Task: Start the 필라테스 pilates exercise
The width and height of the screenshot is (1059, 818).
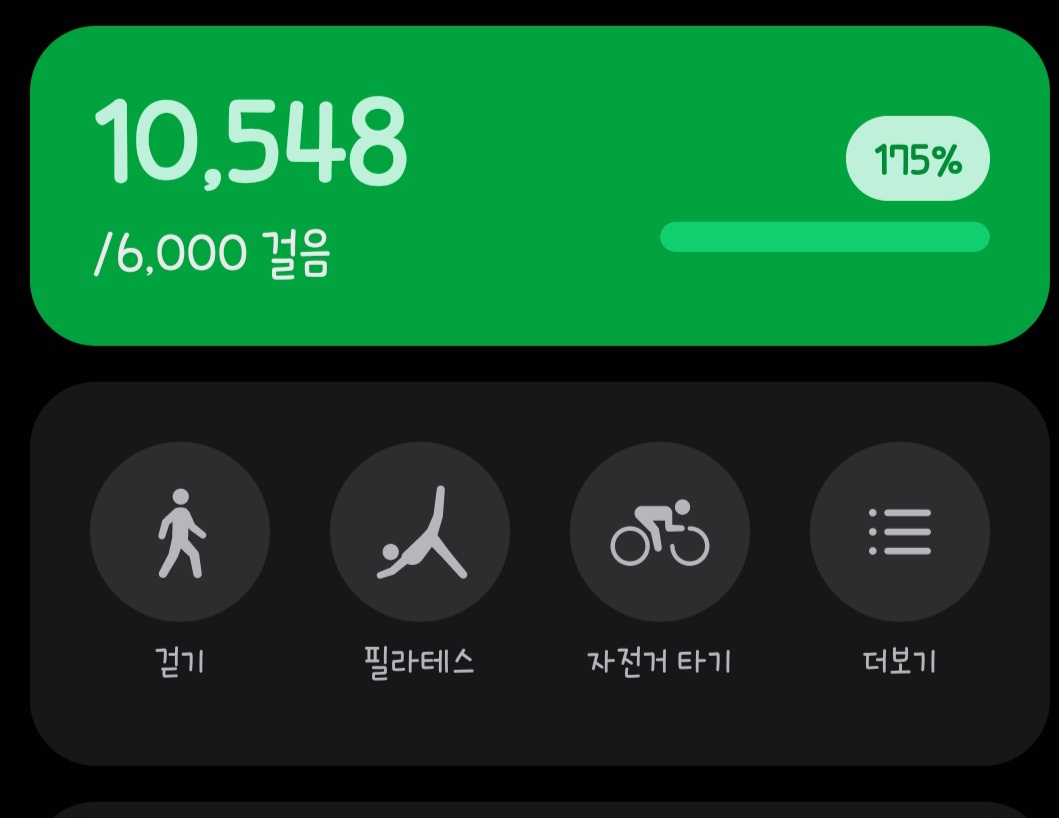Action: point(420,532)
